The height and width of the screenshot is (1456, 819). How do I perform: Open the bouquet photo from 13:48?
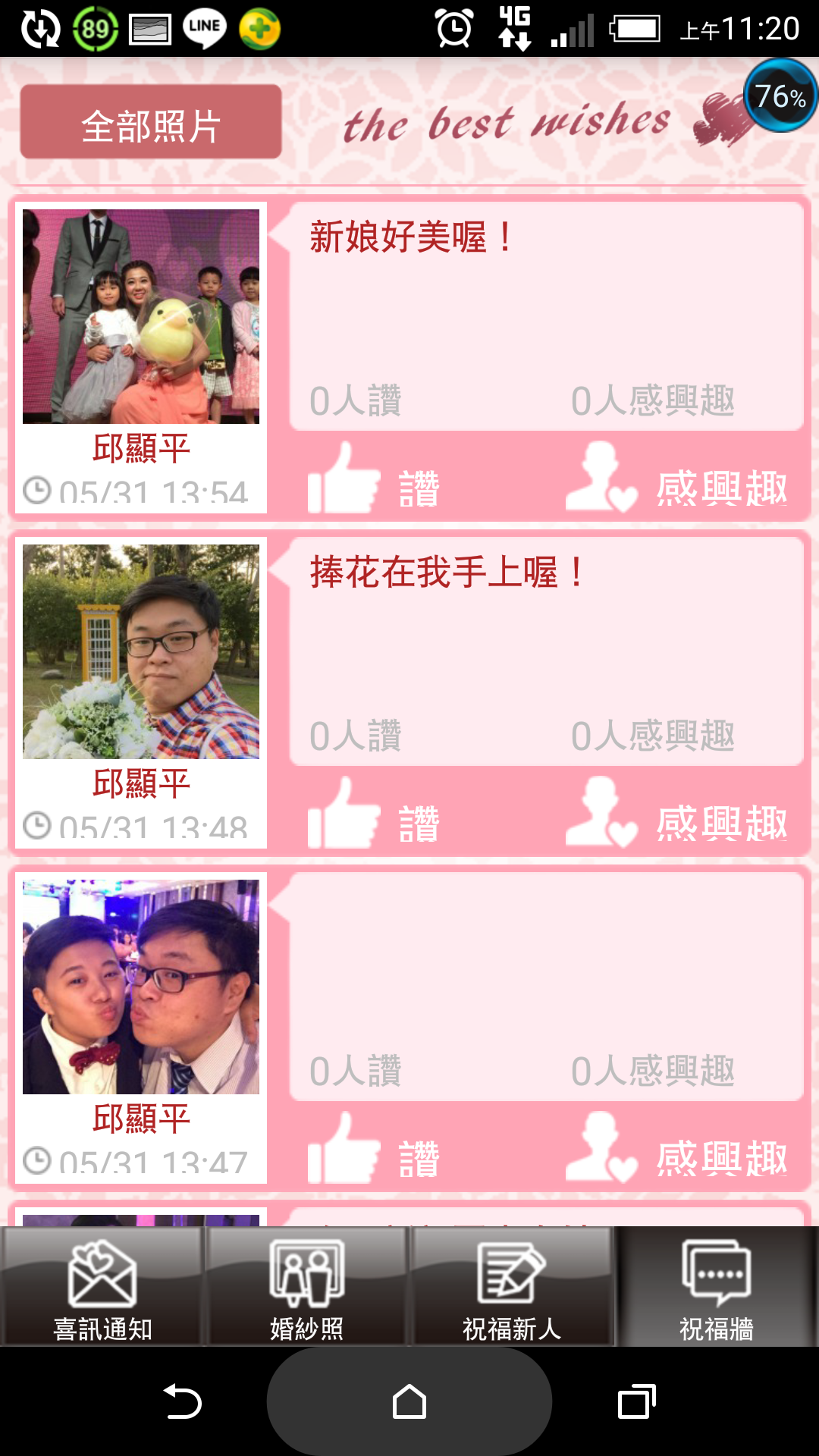pos(141,651)
